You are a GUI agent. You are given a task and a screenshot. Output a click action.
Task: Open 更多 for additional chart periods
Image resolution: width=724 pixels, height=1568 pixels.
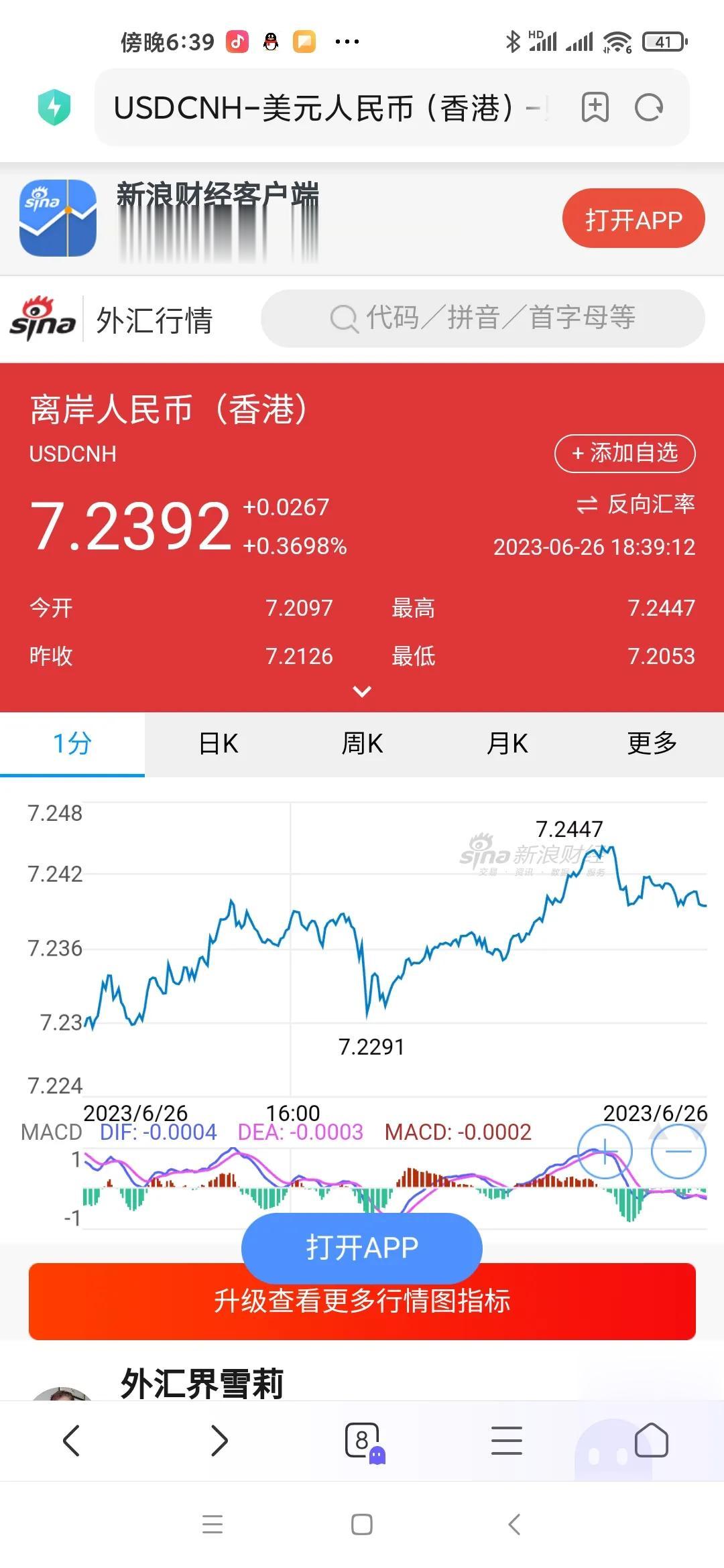click(652, 744)
